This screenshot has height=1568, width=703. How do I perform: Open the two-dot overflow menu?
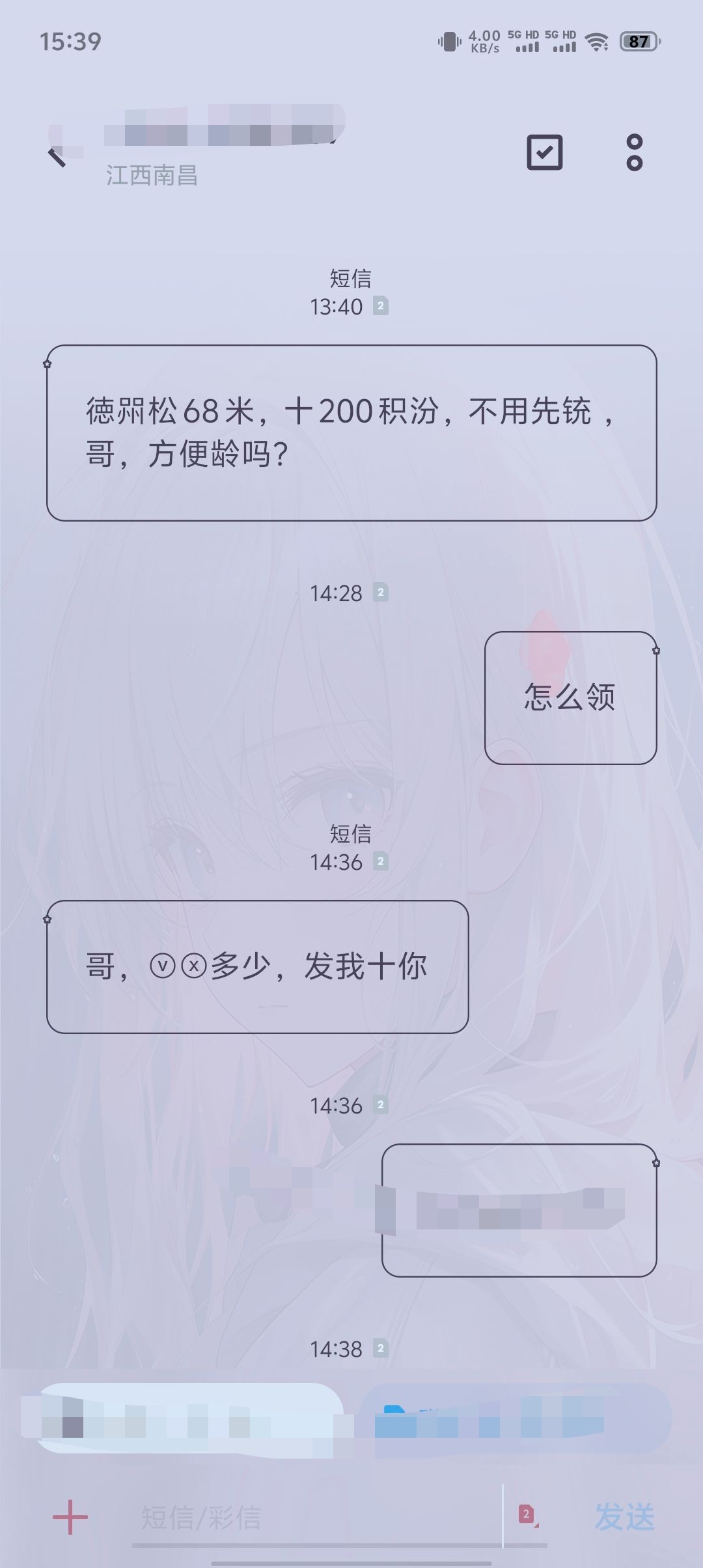[635, 153]
